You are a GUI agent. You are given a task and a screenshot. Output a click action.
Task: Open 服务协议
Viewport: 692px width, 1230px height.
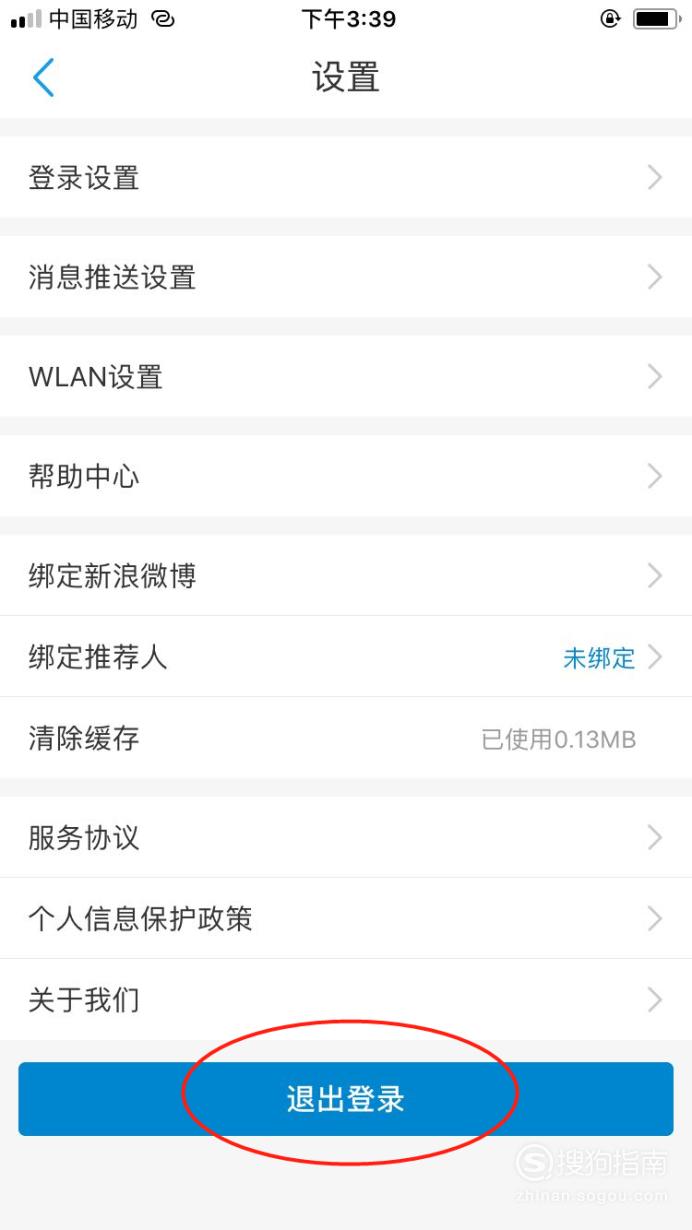346,837
